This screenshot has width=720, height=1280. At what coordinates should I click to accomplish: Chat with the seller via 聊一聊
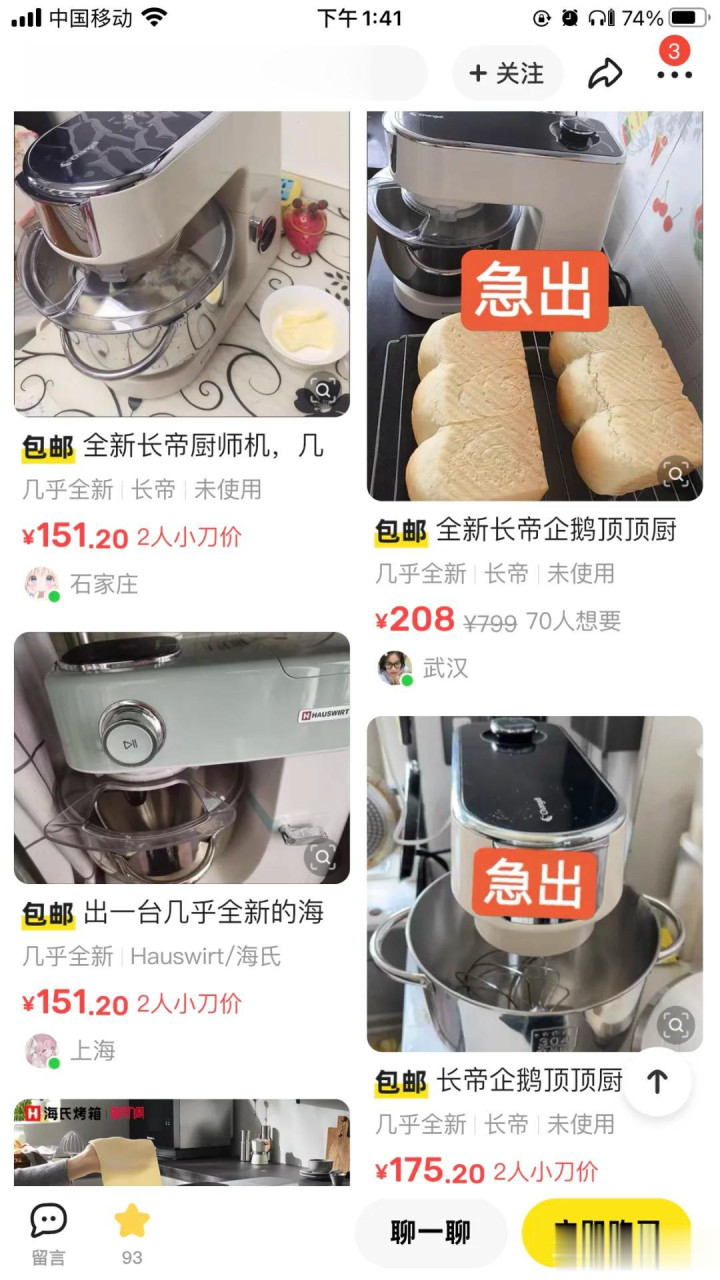click(x=431, y=1232)
